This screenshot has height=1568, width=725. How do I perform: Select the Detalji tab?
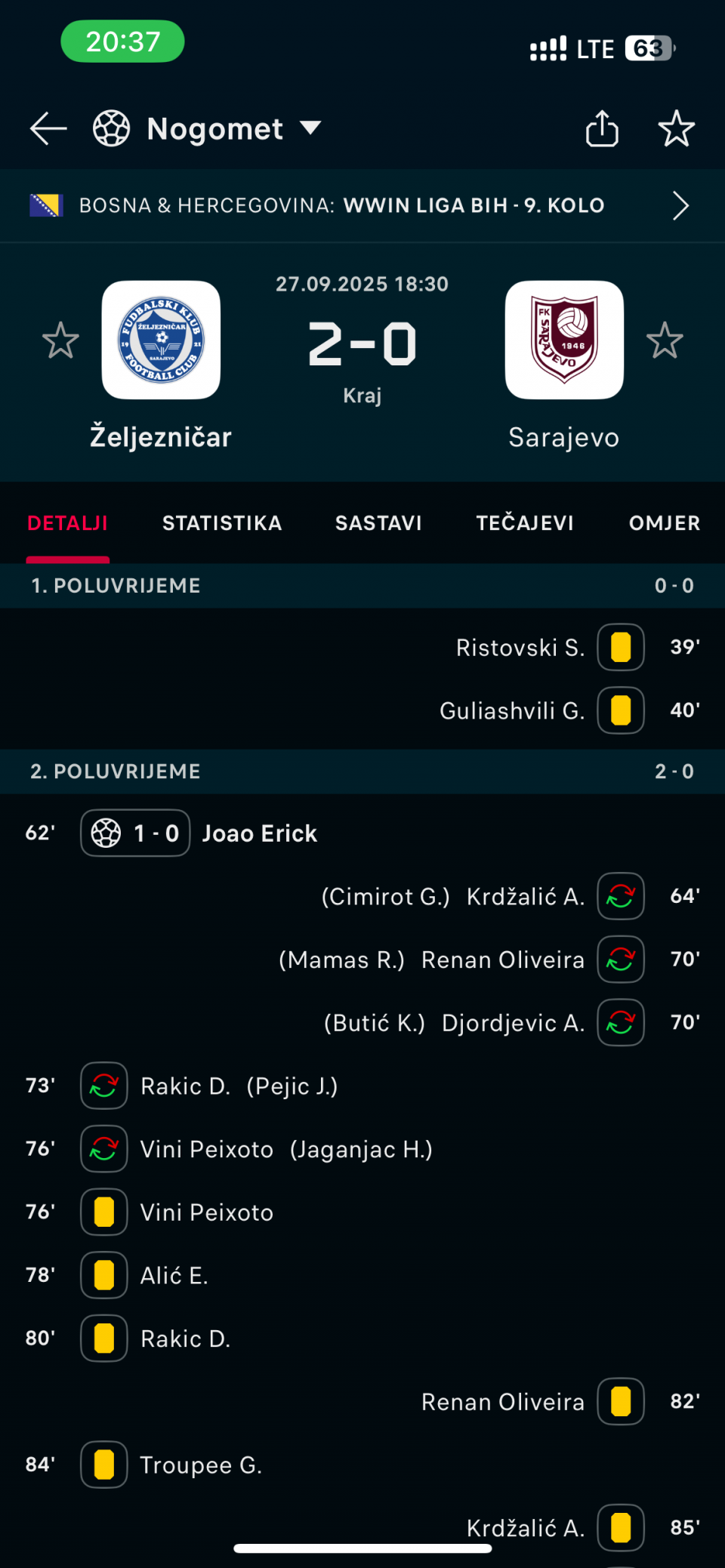(67, 523)
